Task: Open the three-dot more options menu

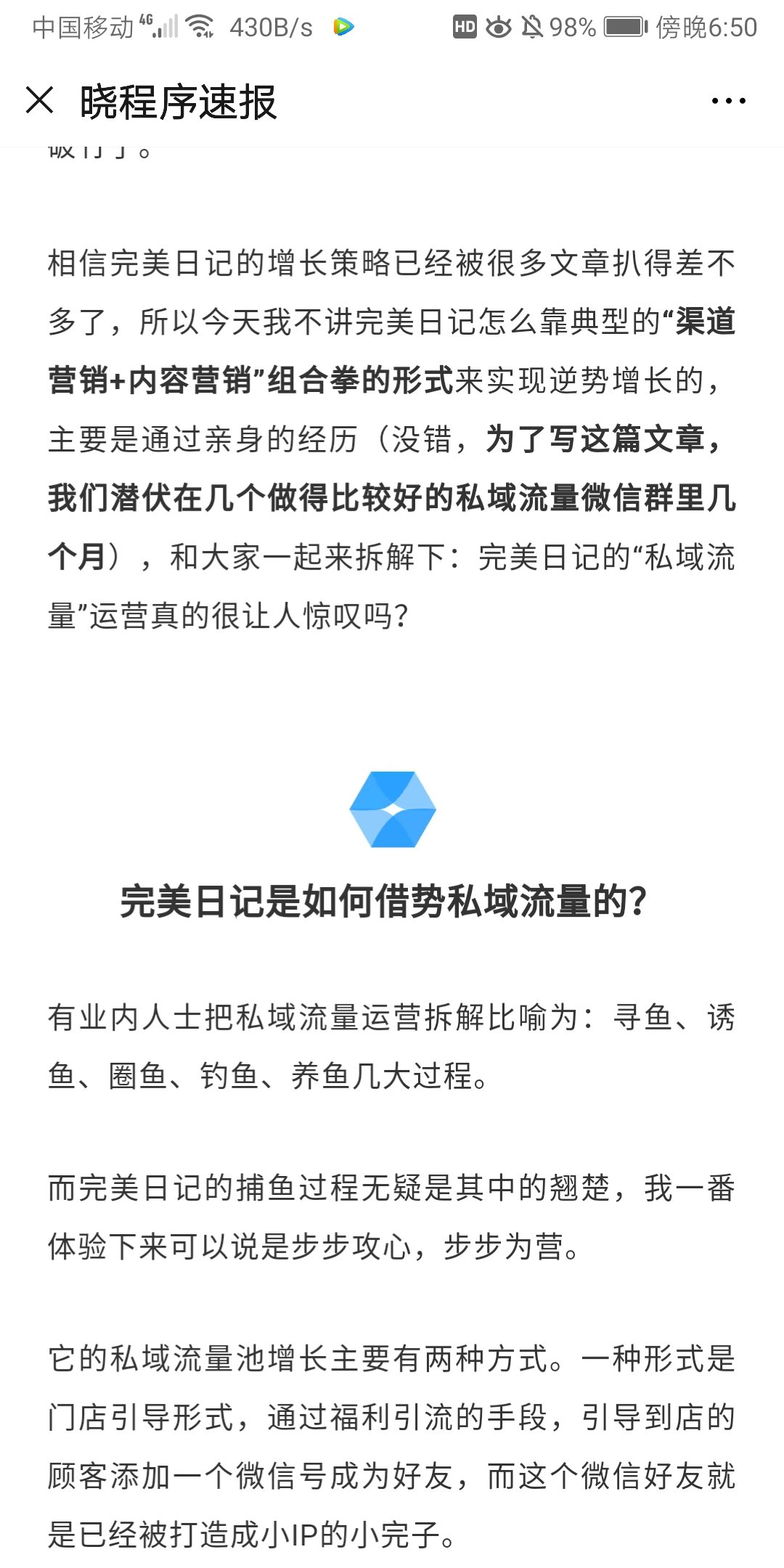Action: (728, 101)
